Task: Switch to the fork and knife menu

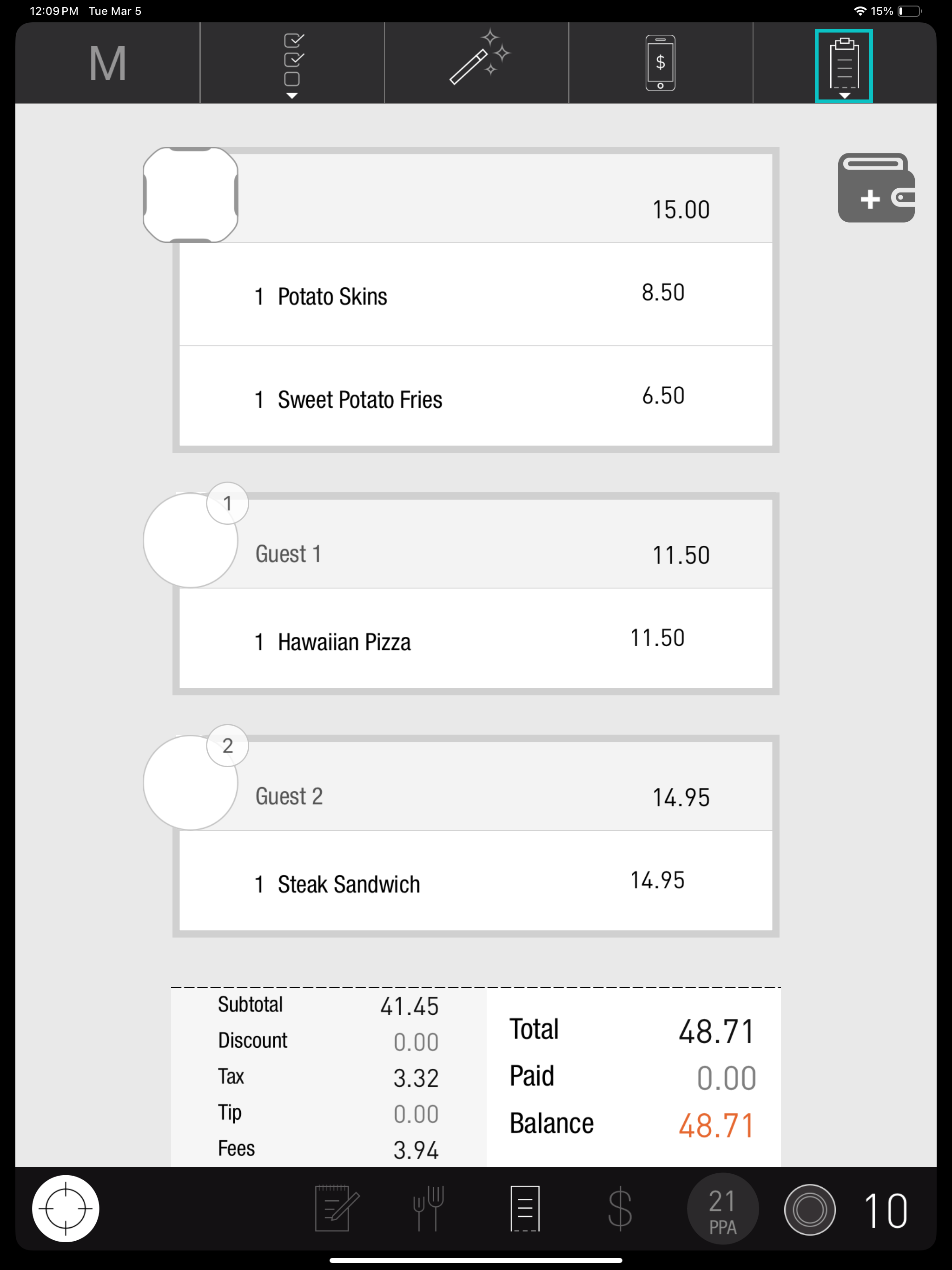Action: pos(429,1208)
